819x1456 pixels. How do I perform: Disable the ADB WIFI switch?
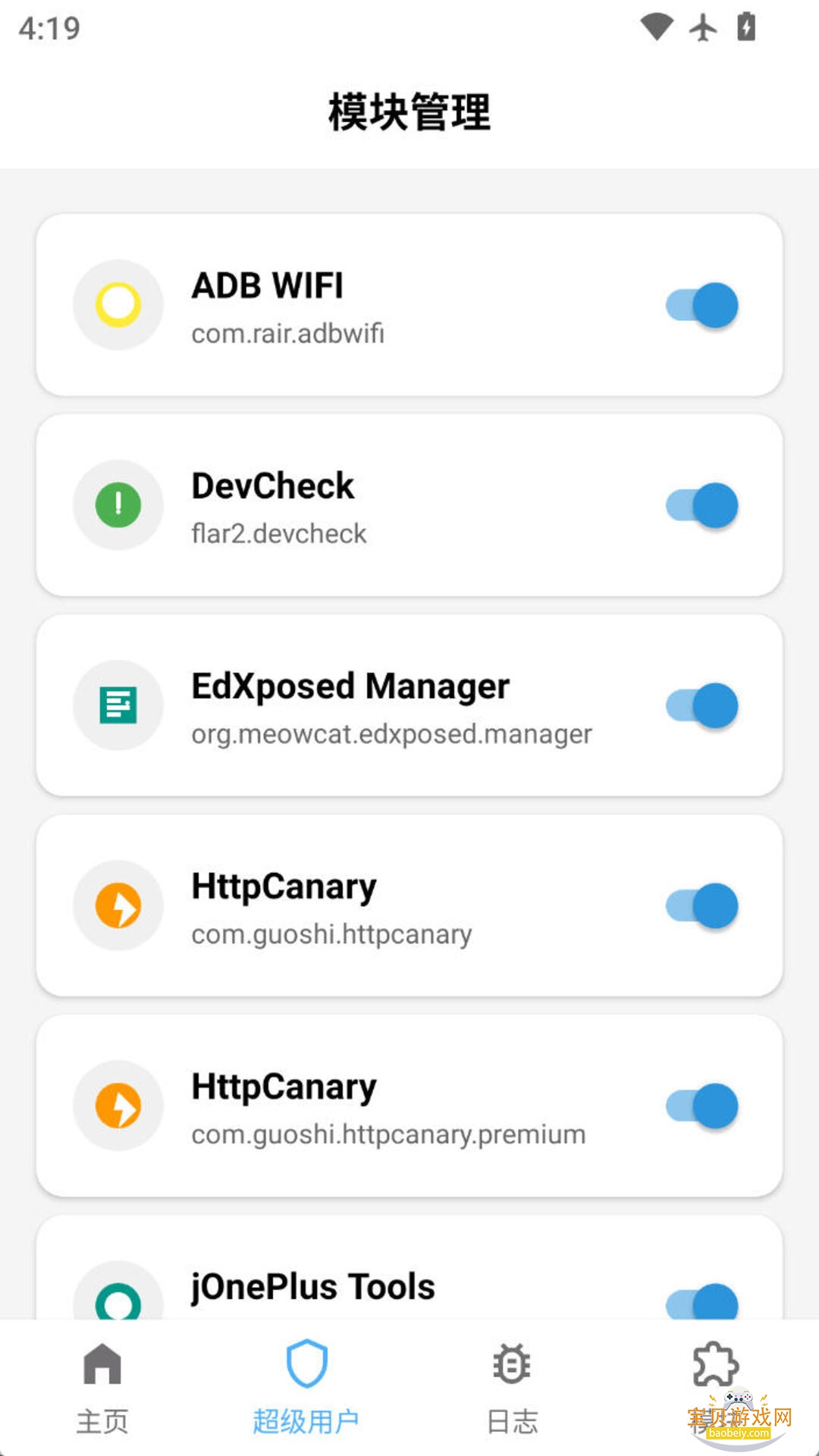pyautogui.click(x=702, y=305)
